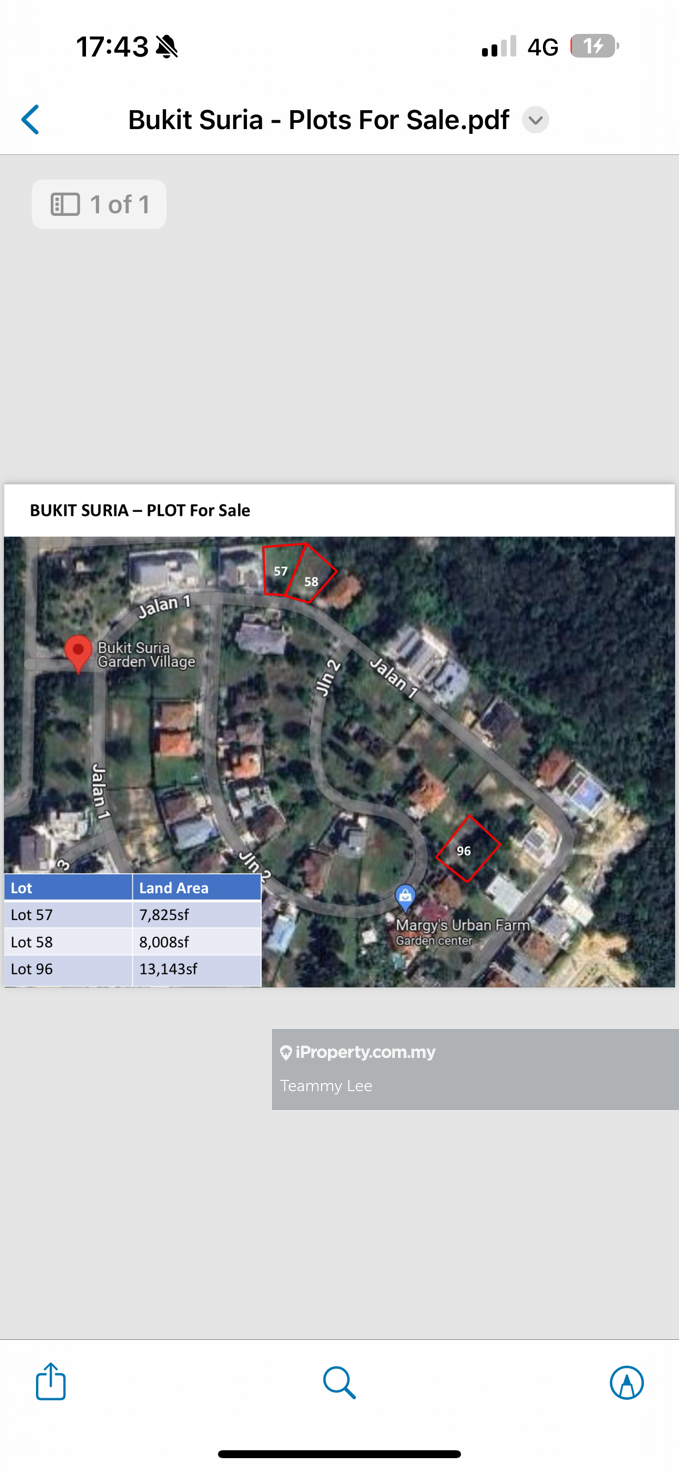
Task: Share the Bukit Suria PDF
Action: pyautogui.click(x=51, y=1382)
